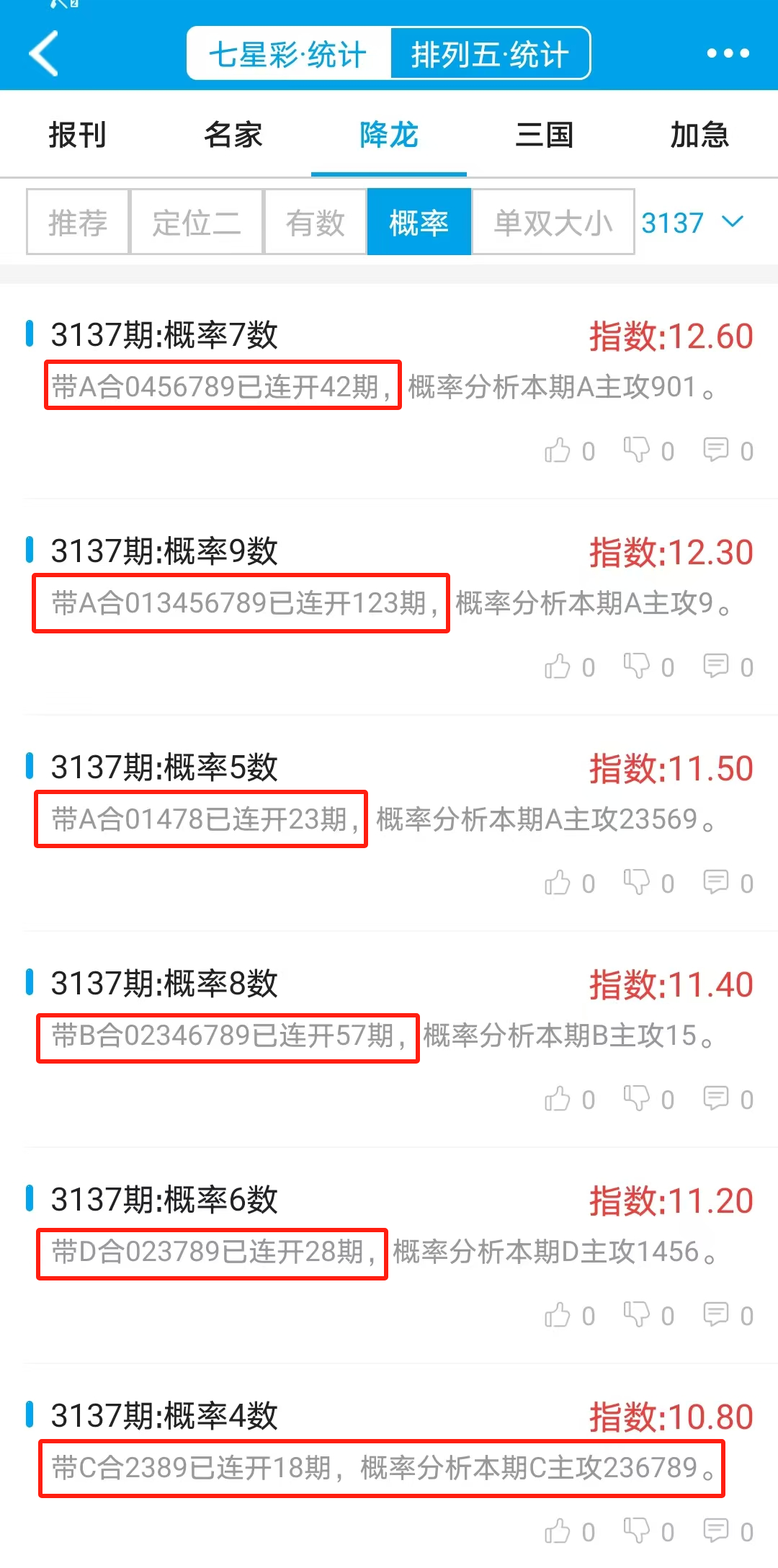Switch to 七星彩·统计 segment
Screen dimensions: 778x1568
[x=288, y=54]
